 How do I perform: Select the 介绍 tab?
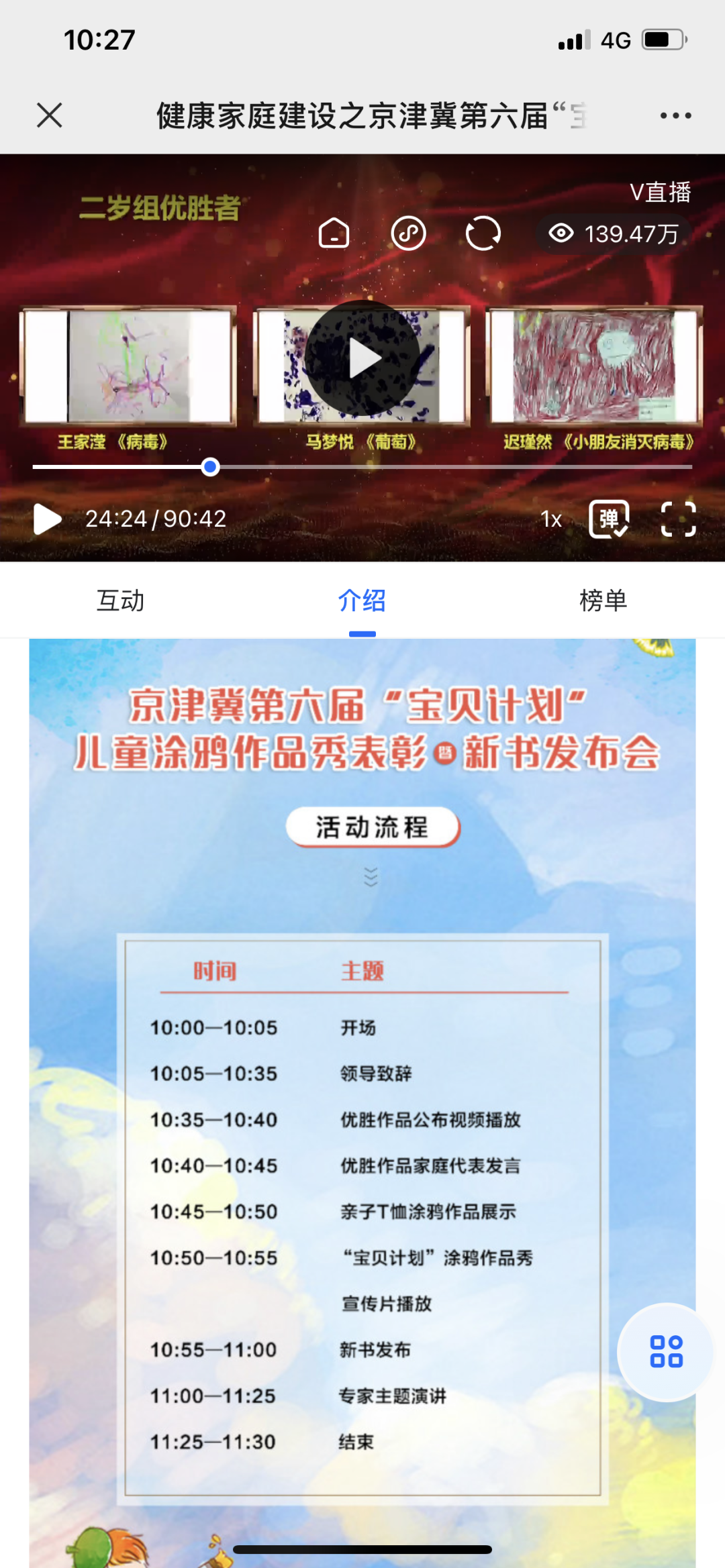(362, 600)
